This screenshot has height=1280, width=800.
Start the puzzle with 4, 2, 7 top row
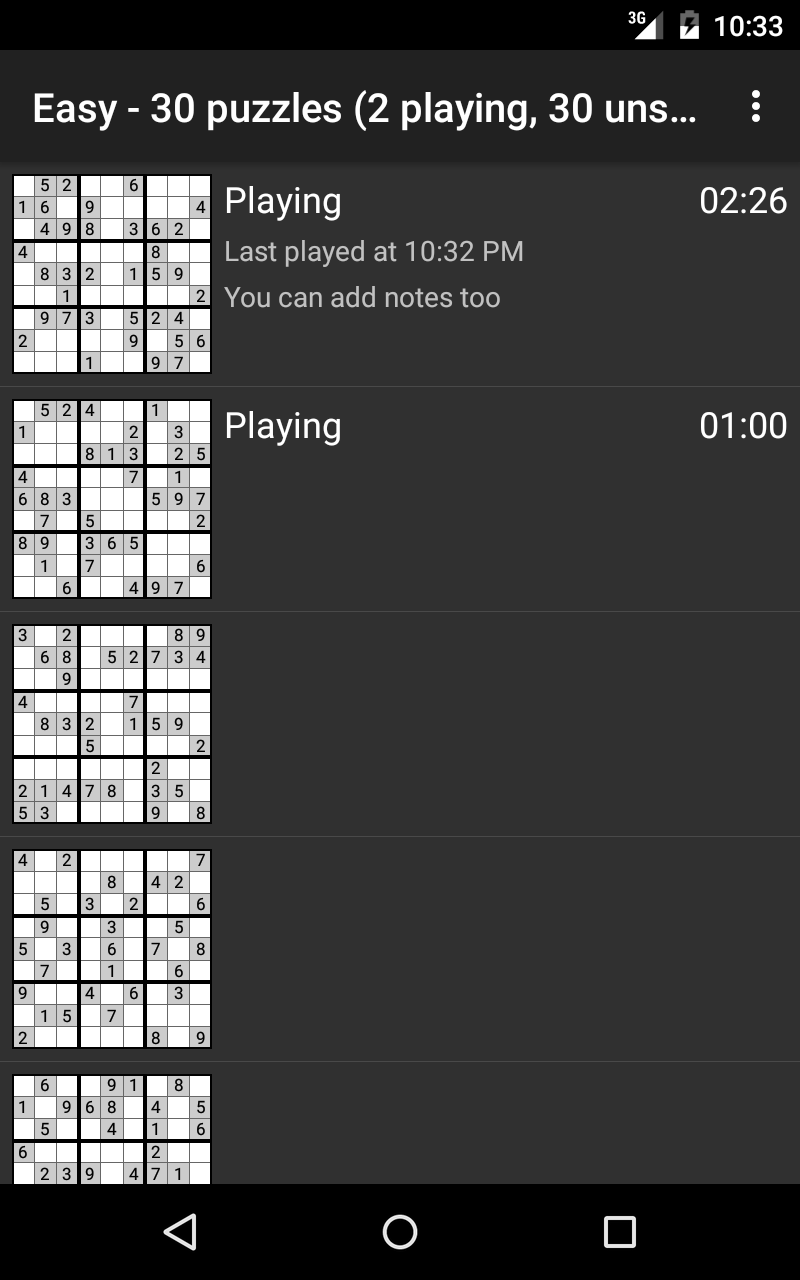400,949
